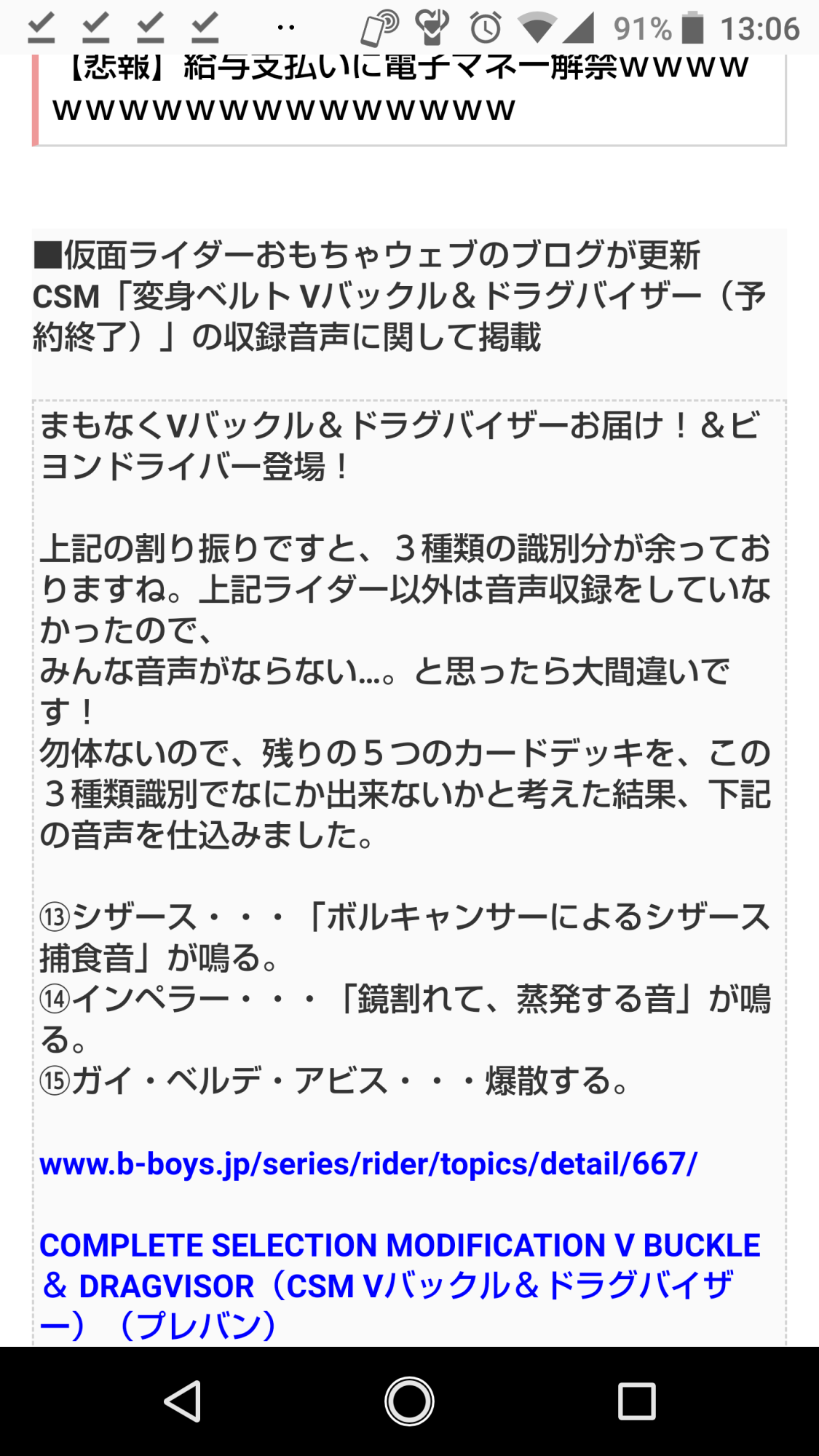This screenshot has width=819, height=1456.
Task: Go back with the system back button
Action: 183,1401
